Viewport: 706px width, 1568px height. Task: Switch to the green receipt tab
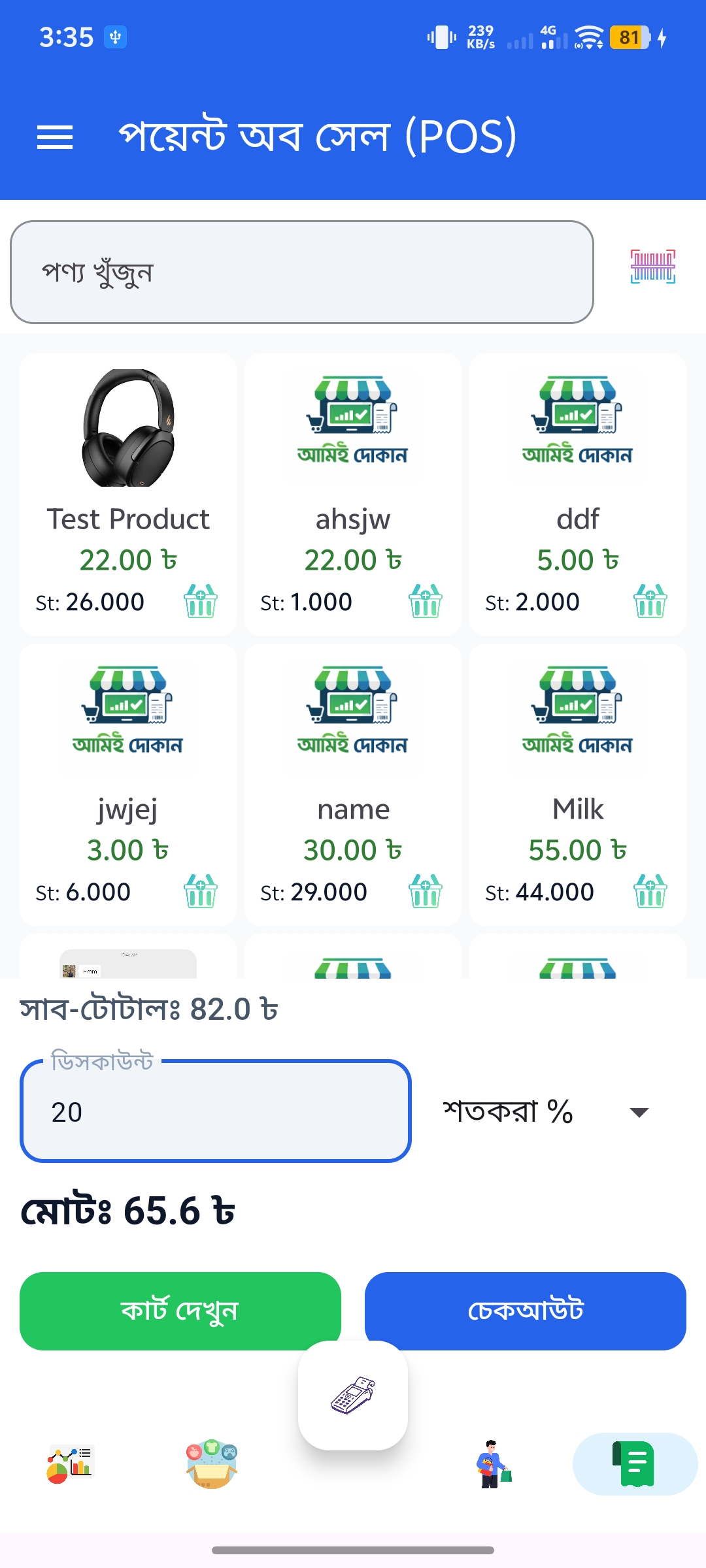click(635, 1463)
